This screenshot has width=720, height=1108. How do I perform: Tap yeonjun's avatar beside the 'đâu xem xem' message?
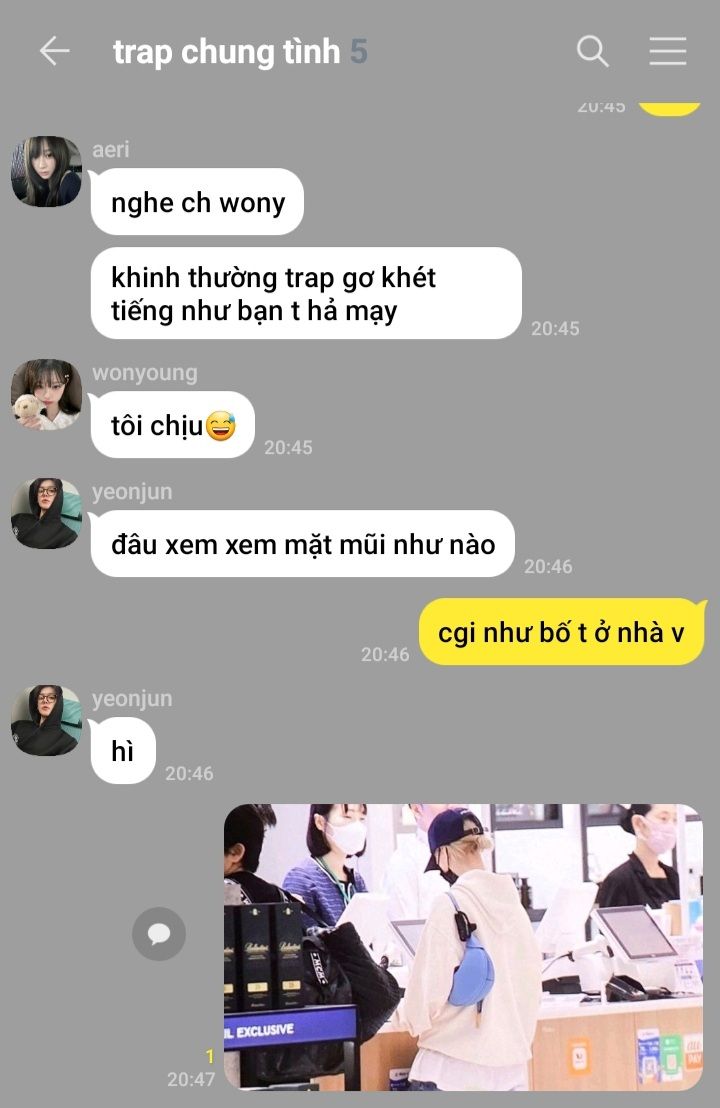(46, 514)
